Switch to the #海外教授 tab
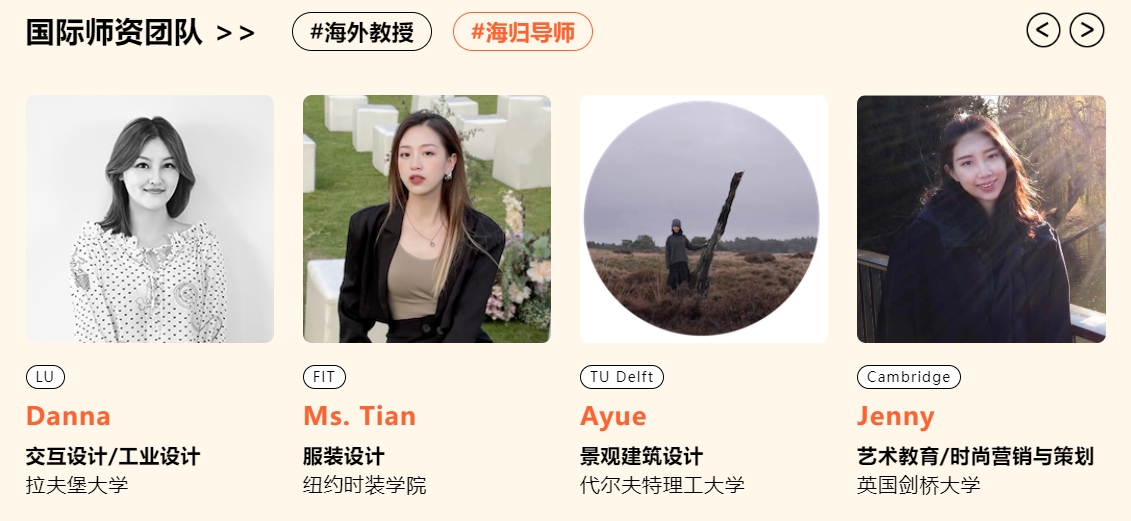Viewport: 1131px width, 521px height. 361,32
